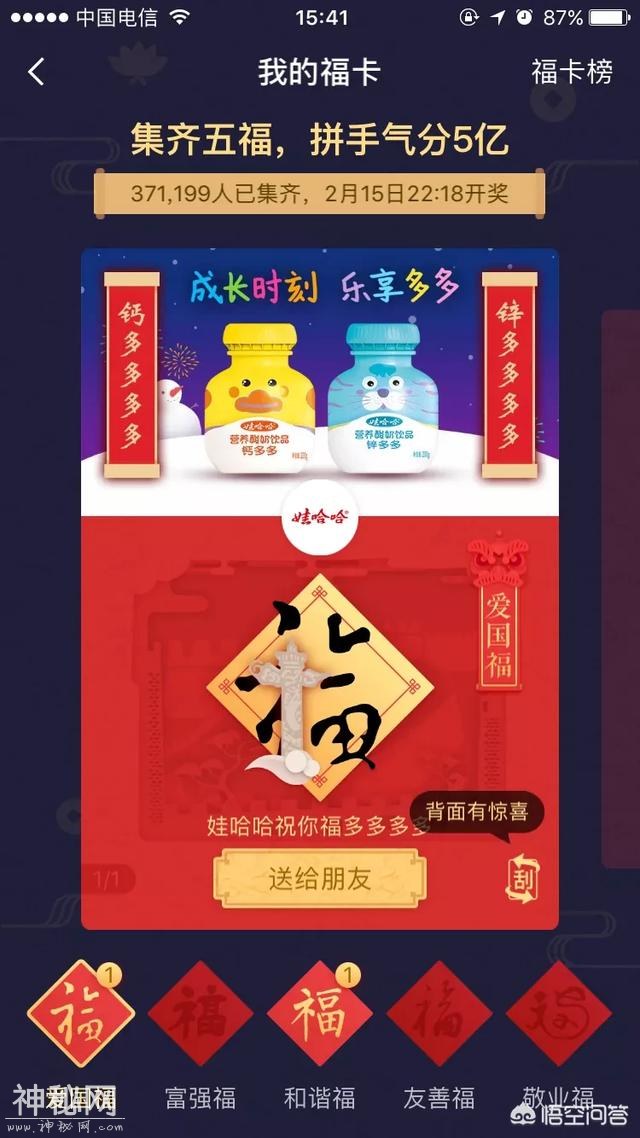The height and width of the screenshot is (1138, 640).
Task: Tap 送给朋友 to gift the card
Action: (320, 878)
